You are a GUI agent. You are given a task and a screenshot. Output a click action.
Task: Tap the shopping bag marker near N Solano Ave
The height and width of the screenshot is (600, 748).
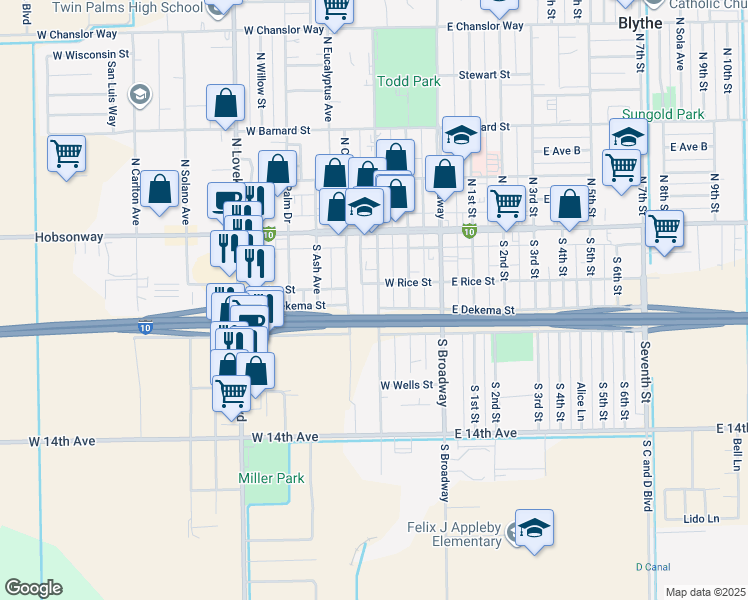(159, 192)
